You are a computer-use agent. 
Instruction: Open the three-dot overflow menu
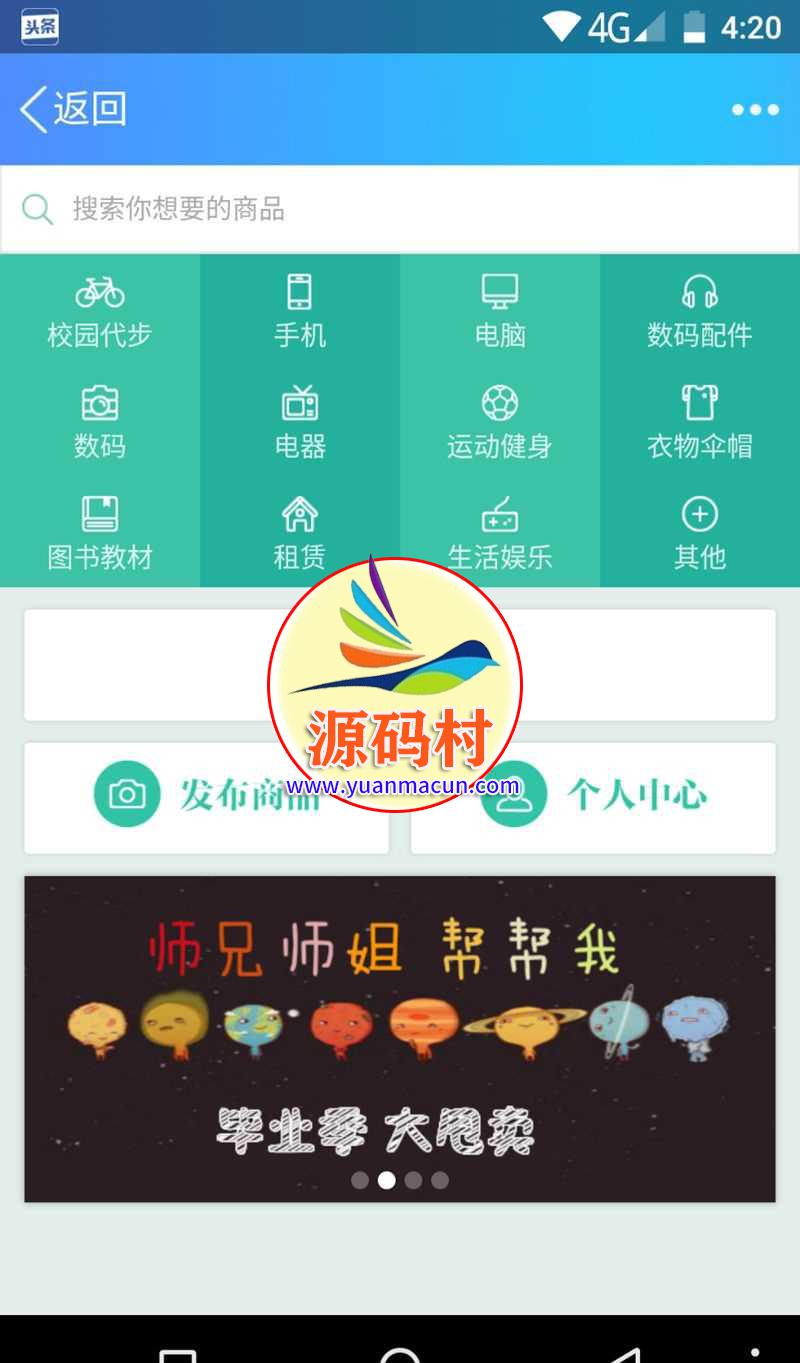tap(755, 110)
